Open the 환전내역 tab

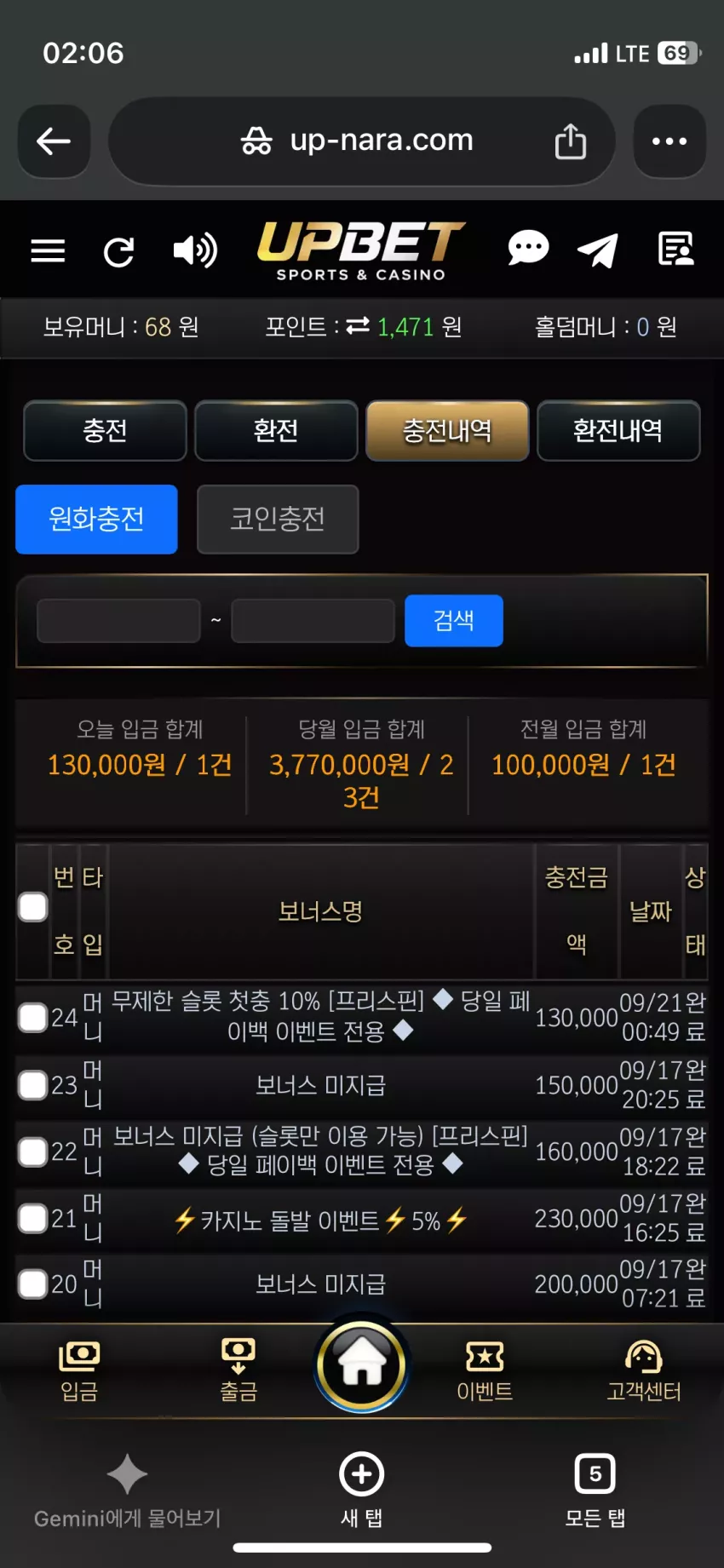tap(618, 431)
